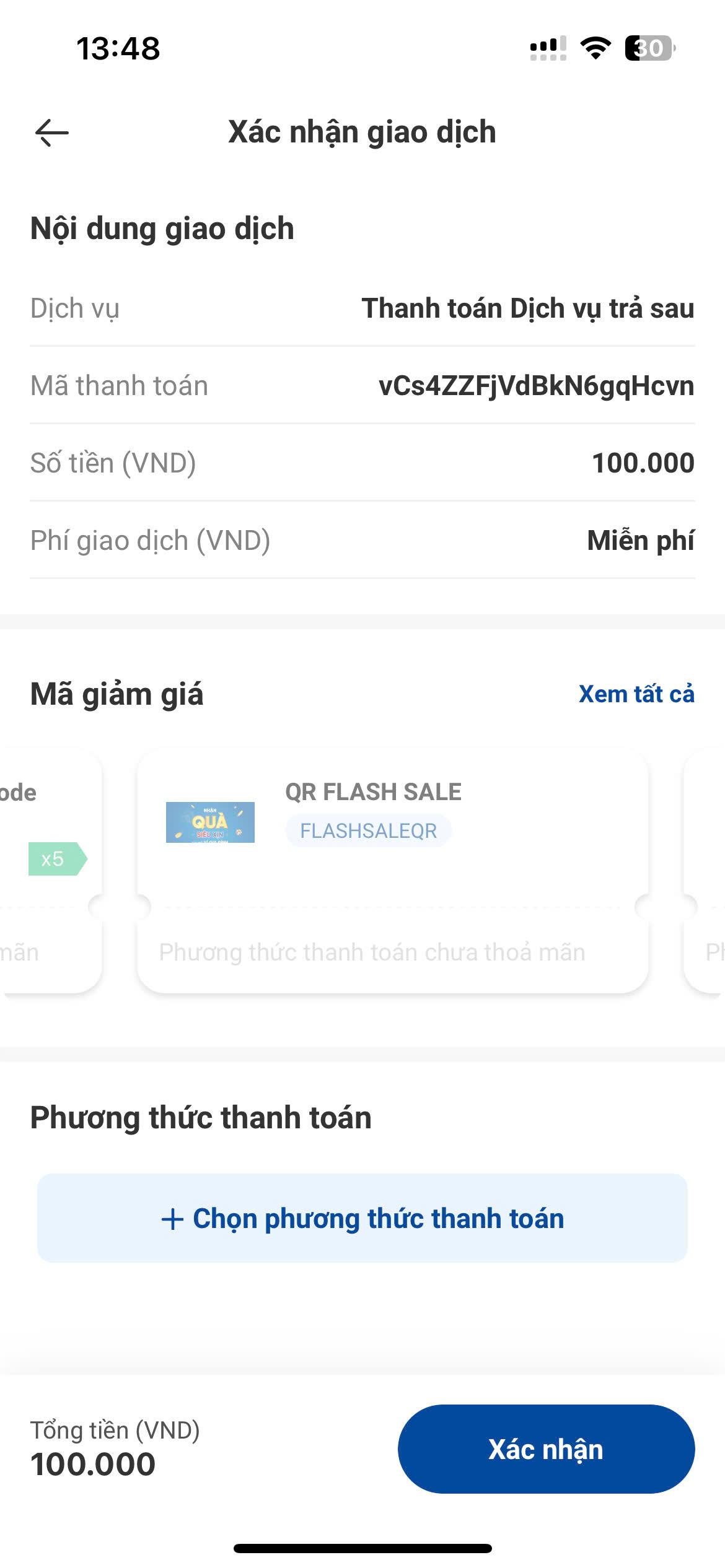This screenshot has height=1568, width=725.
Task: Confirm the transaction with 'Xác nhận'
Action: (546, 1450)
